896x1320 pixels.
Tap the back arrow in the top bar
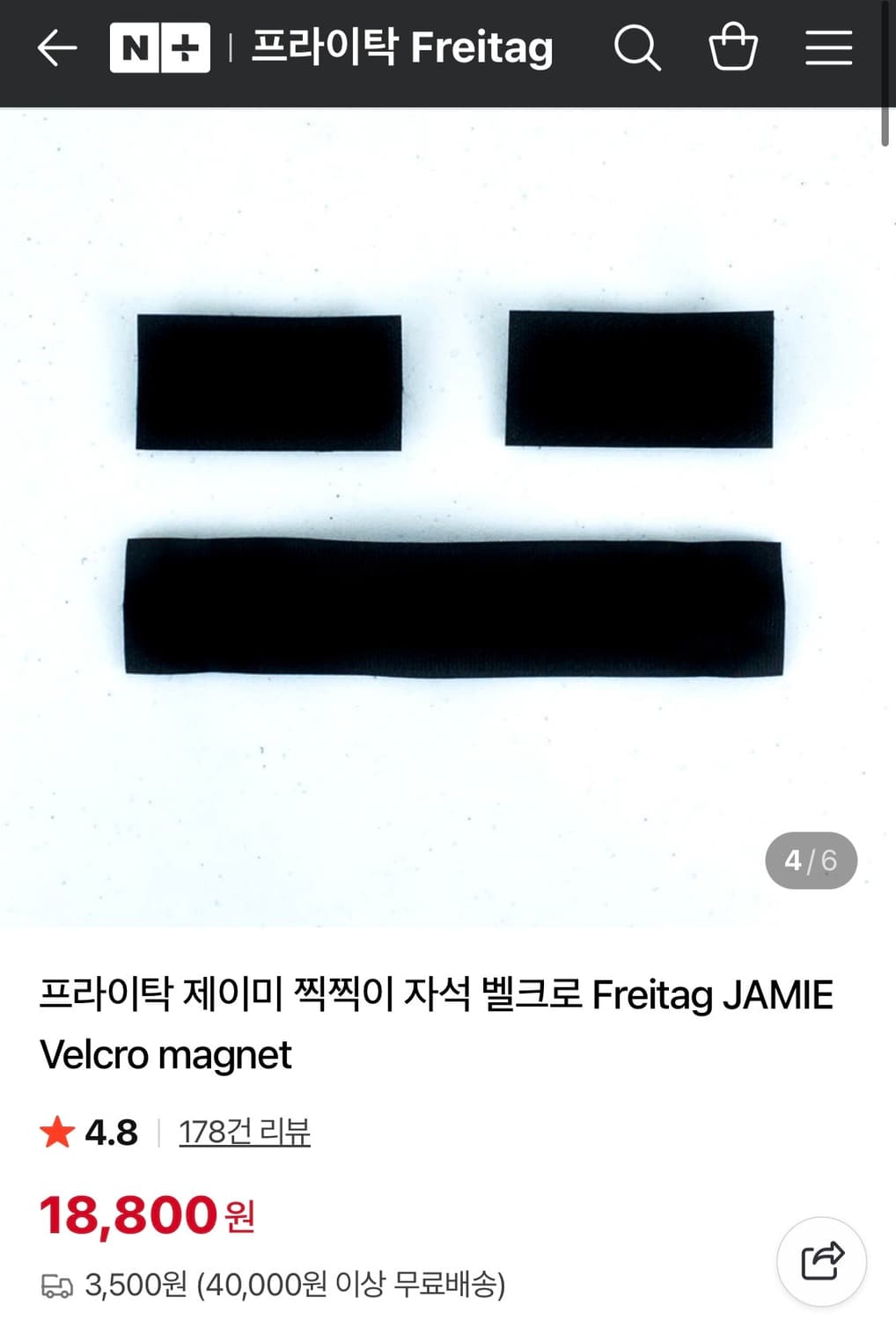click(x=56, y=48)
